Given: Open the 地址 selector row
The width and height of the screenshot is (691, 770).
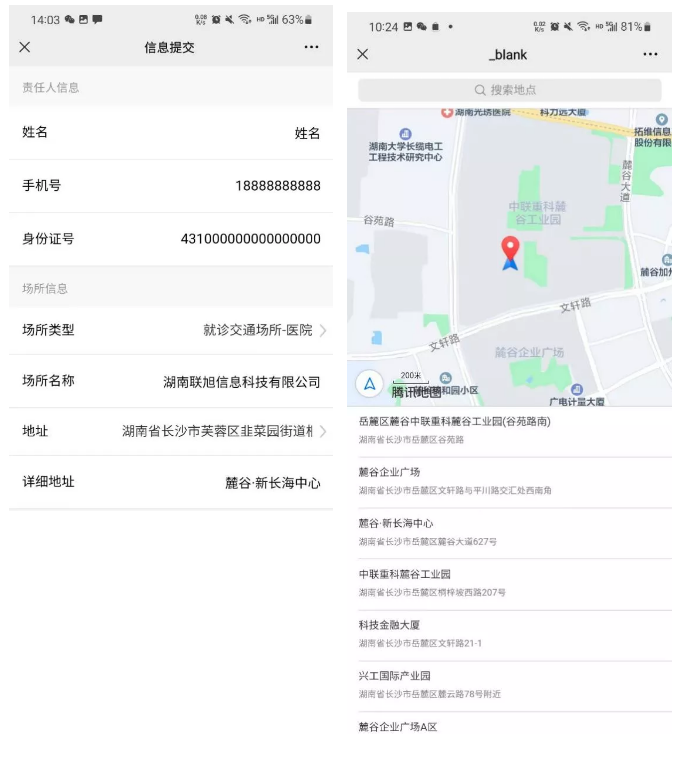Looking at the screenshot, I should click(170, 431).
